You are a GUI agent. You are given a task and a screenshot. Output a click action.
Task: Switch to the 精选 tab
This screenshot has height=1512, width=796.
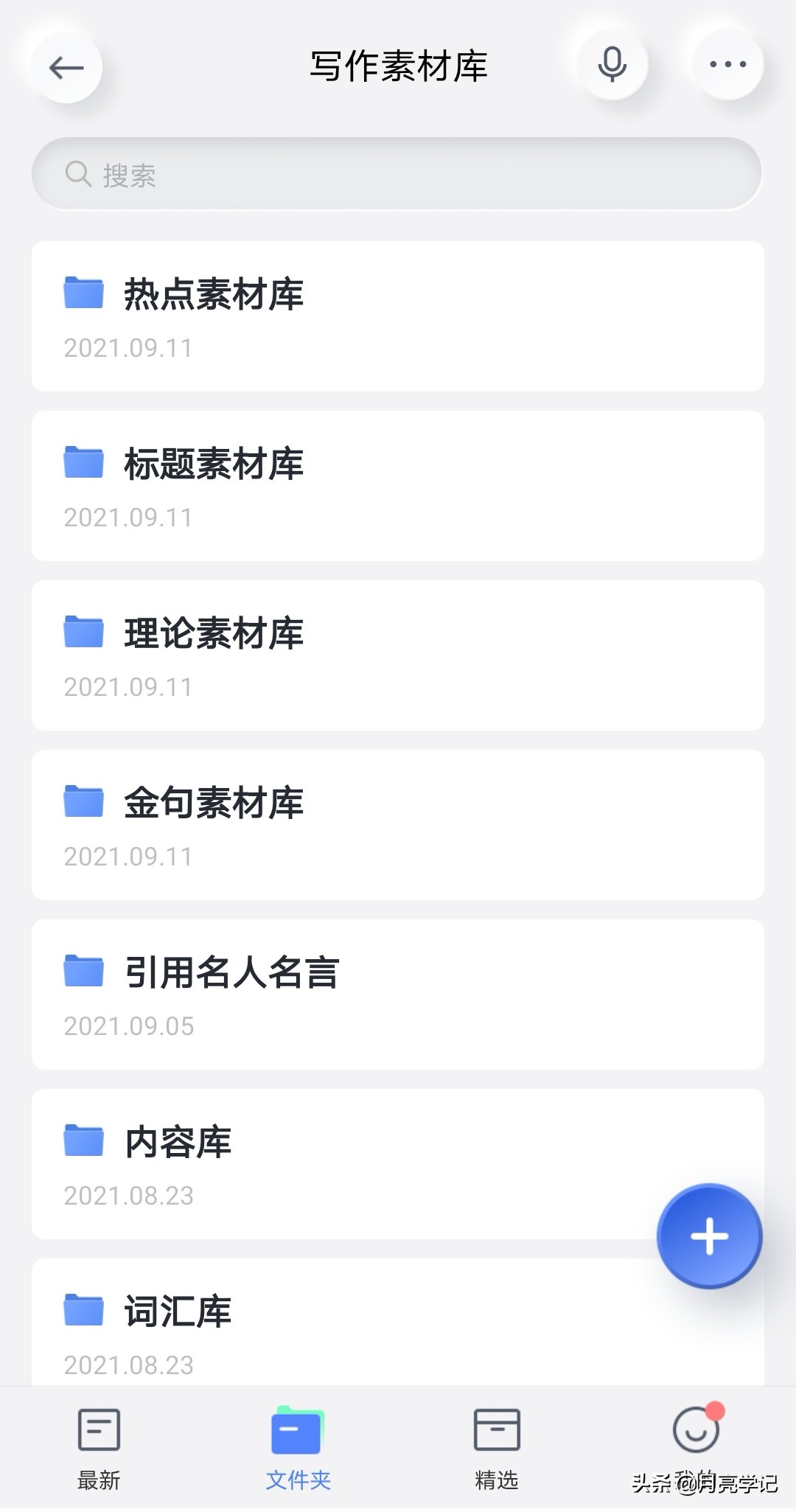click(497, 1448)
